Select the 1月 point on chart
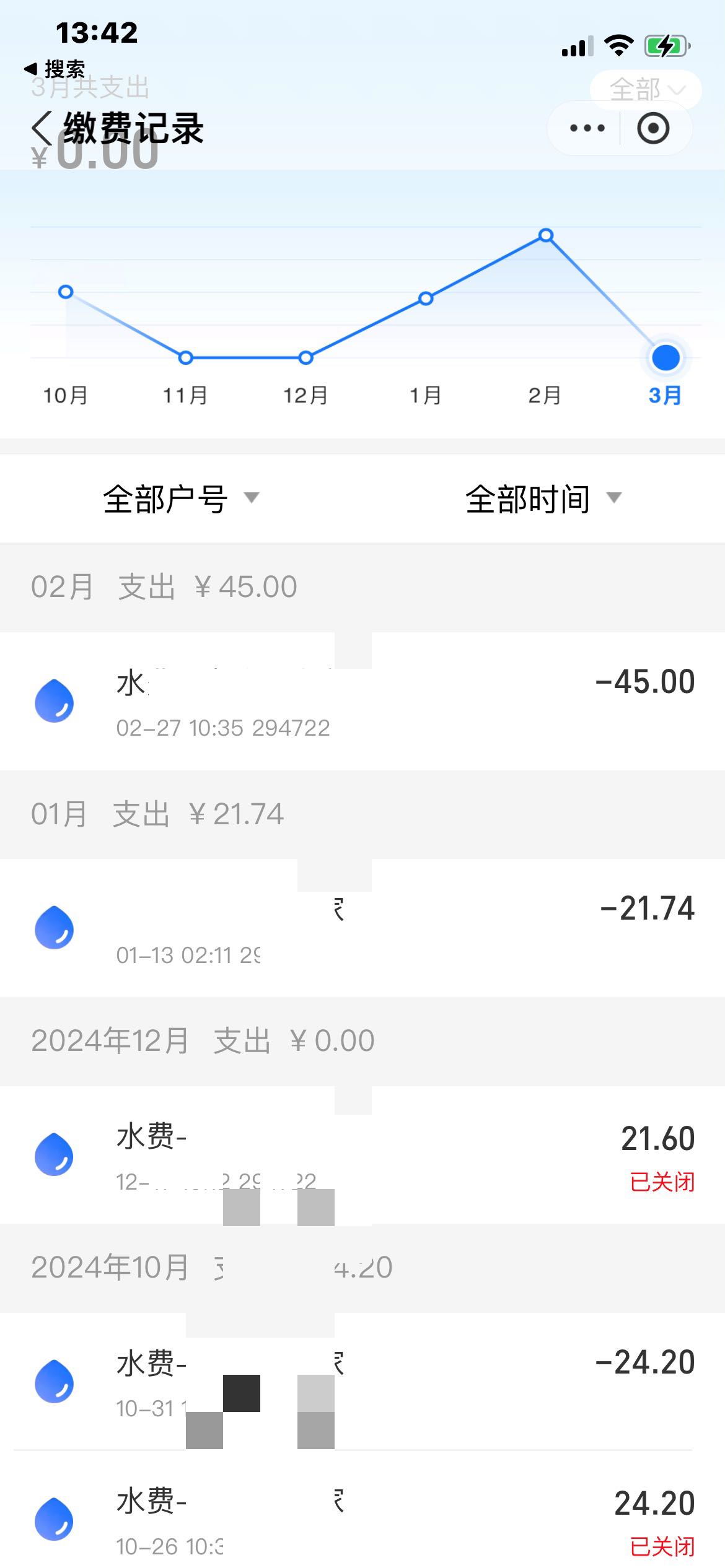The width and height of the screenshot is (725, 1568). pyautogui.click(x=426, y=298)
